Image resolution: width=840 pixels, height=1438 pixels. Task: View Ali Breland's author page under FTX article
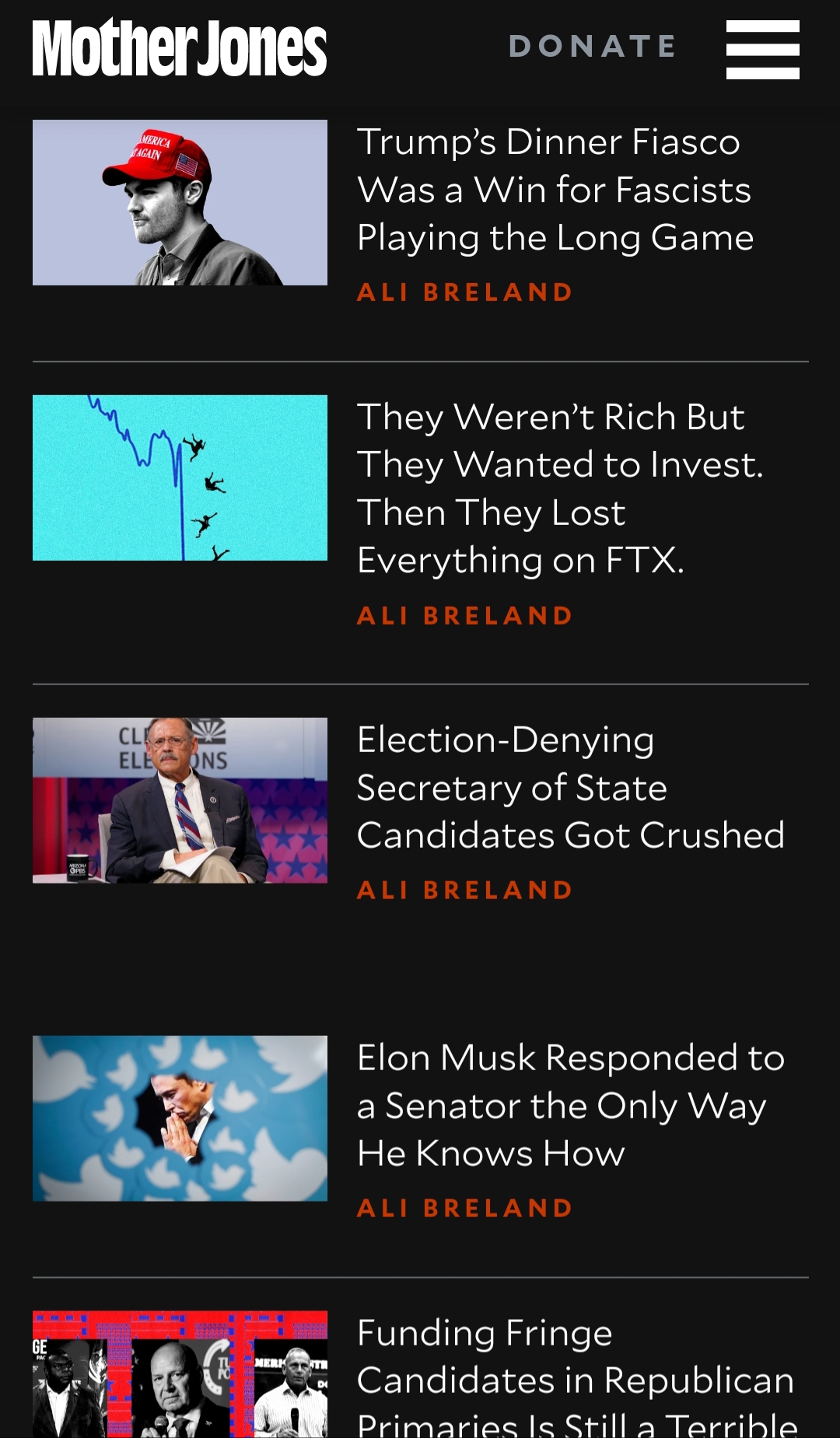[464, 616]
